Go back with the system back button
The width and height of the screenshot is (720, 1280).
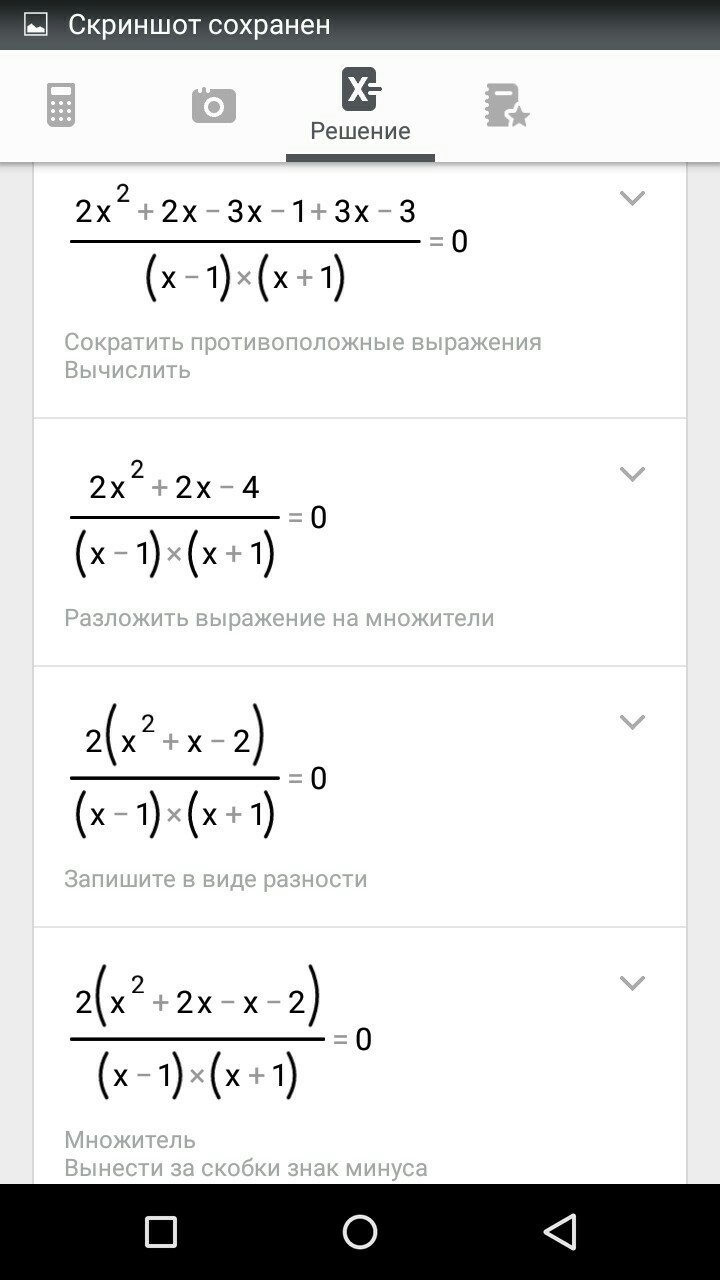(560, 1231)
